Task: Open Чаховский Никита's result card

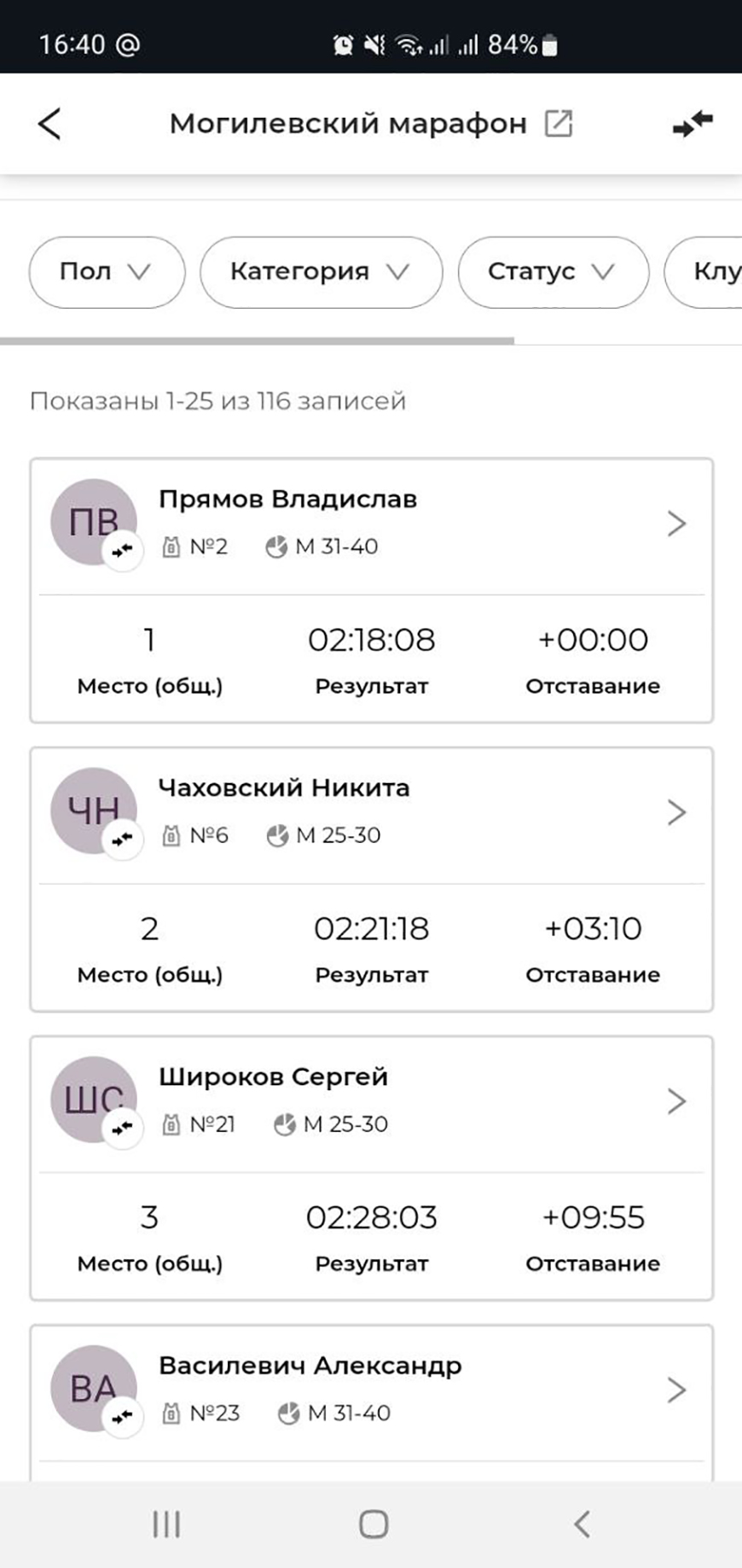Action: click(x=371, y=880)
